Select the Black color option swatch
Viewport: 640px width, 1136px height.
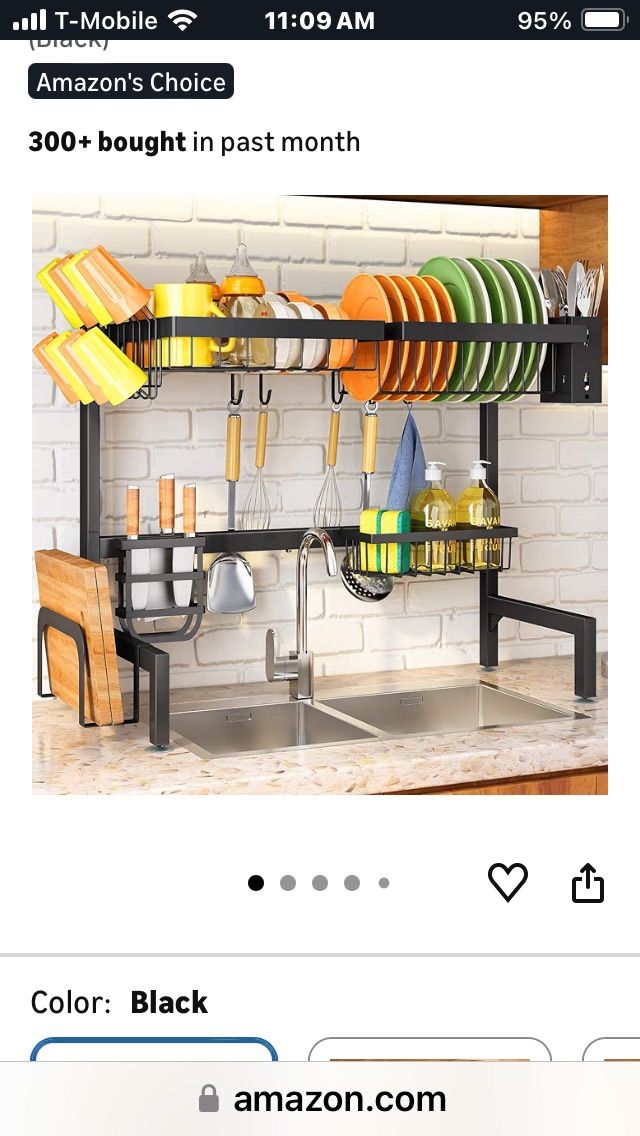coord(154,1051)
